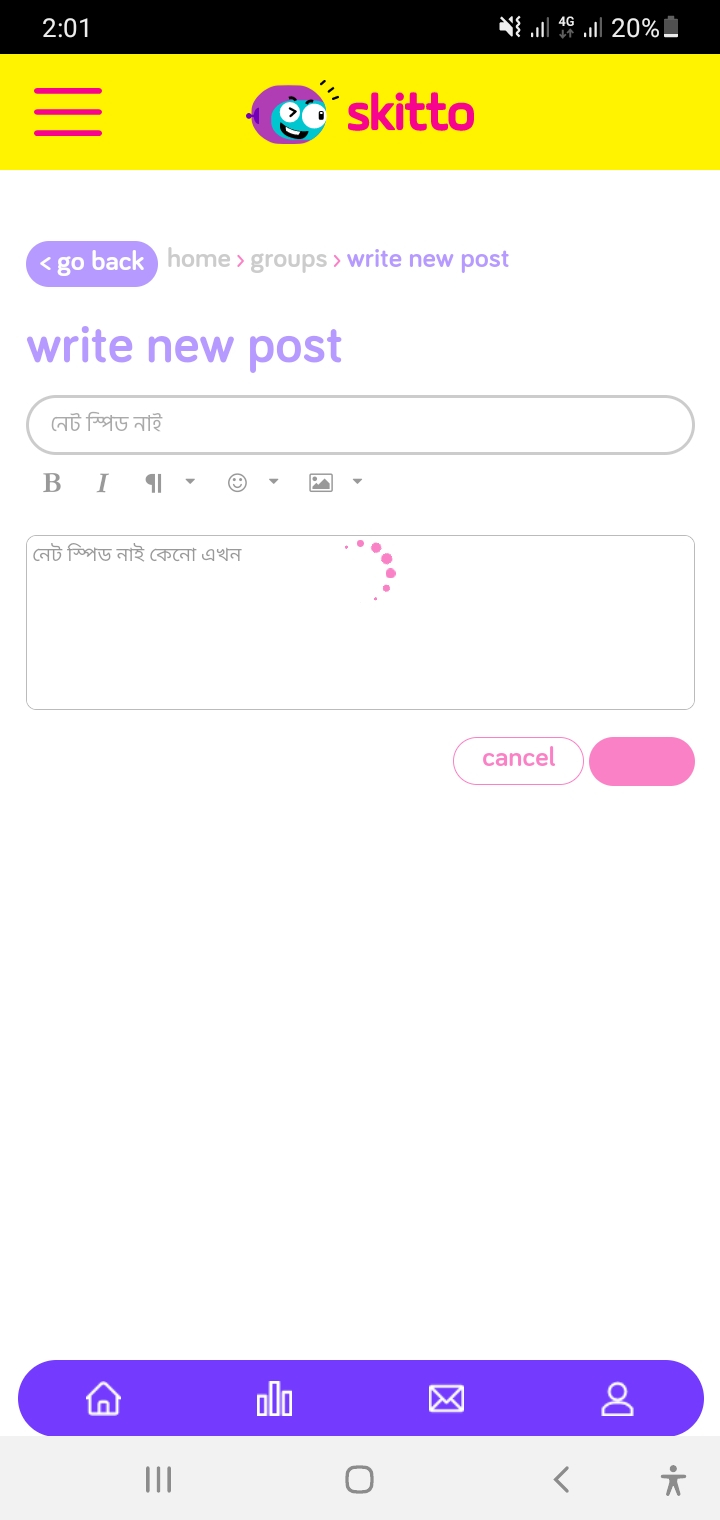Focus the post body text area
This screenshot has width=720, height=1520.
(x=360, y=623)
